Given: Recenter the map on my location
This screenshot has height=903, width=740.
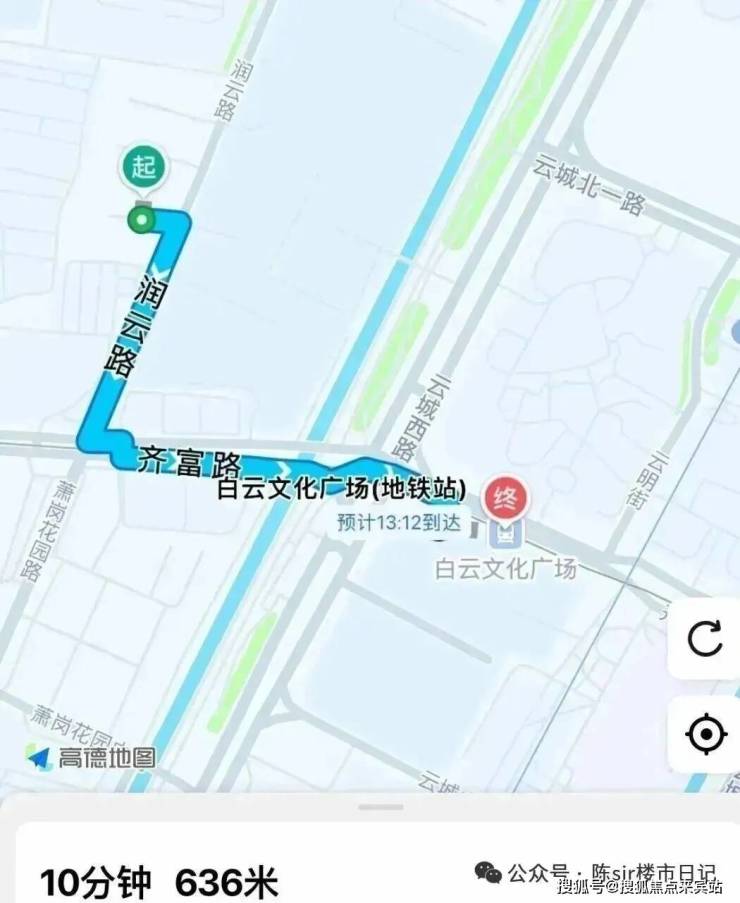Looking at the screenshot, I should [x=705, y=735].
